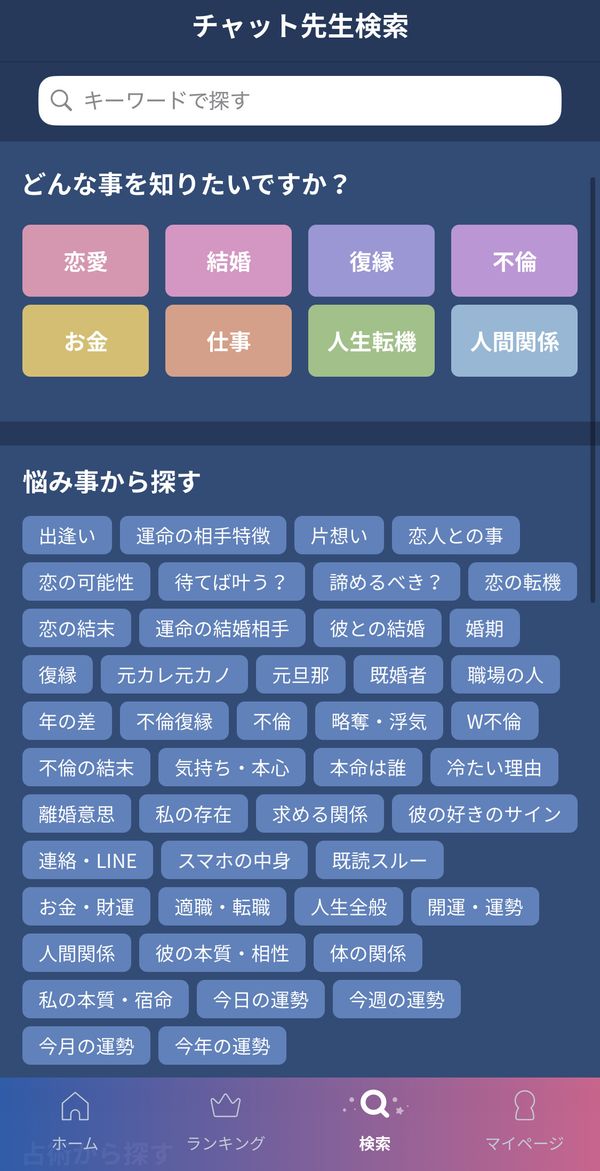This screenshot has width=600, height=1171.
Task: Select the pink-purple 不倫 category tile
Action: [x=514, y=261]
